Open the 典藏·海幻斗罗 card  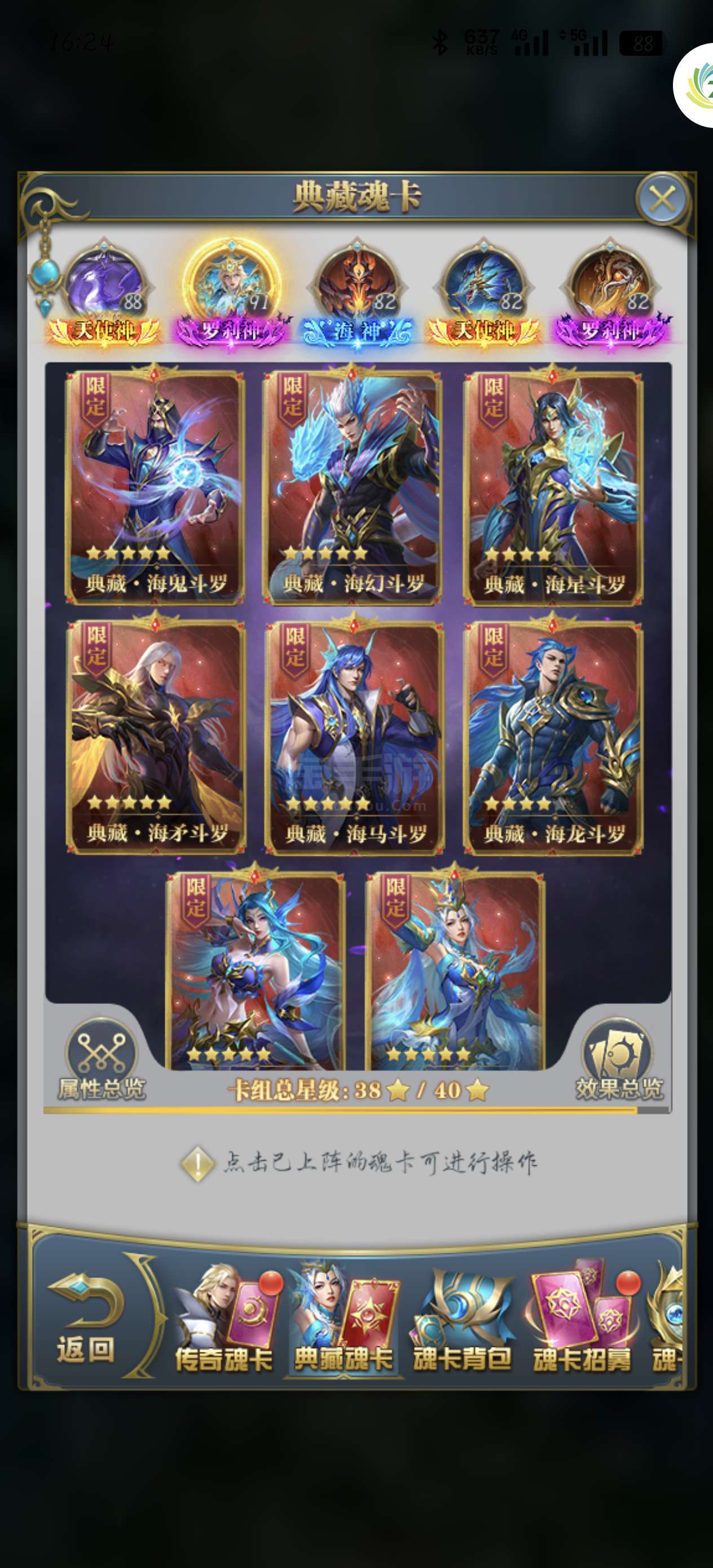[x=353, y=484]
